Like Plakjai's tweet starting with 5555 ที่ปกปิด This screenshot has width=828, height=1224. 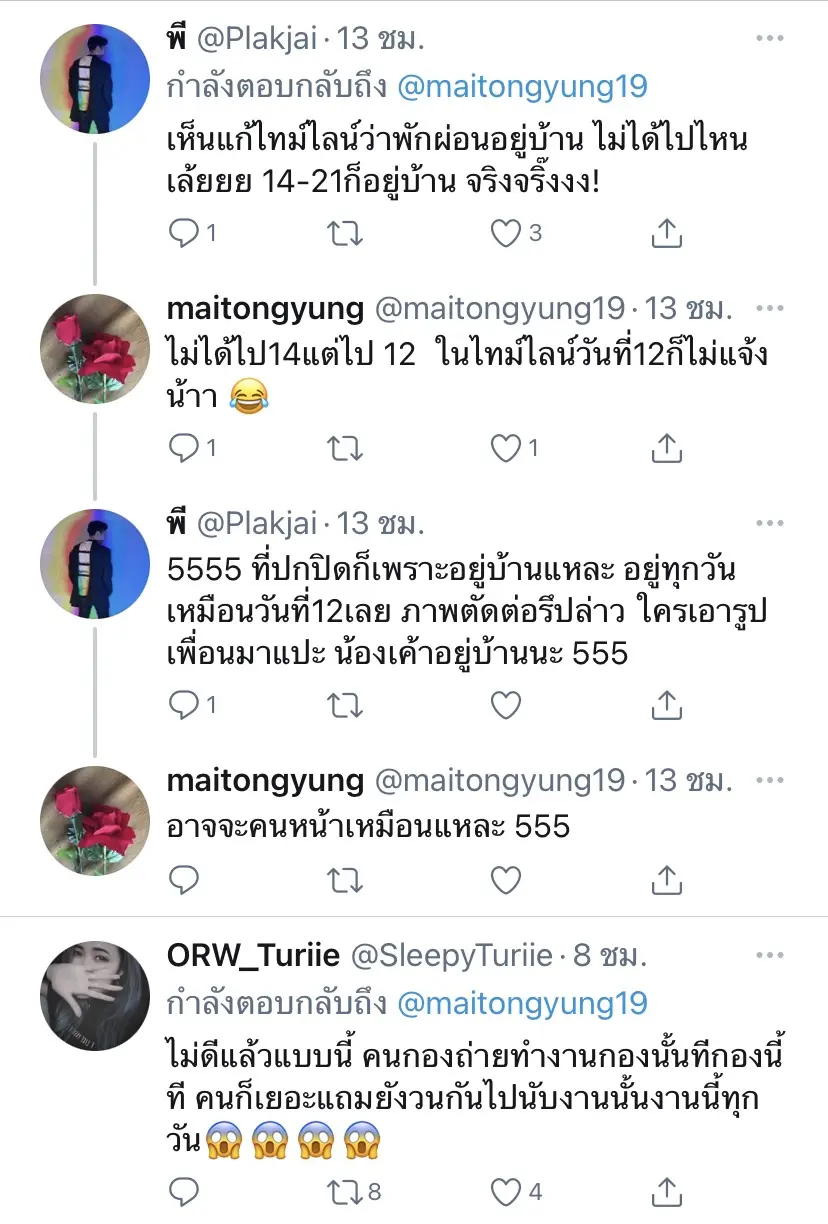tap(506, 705)
